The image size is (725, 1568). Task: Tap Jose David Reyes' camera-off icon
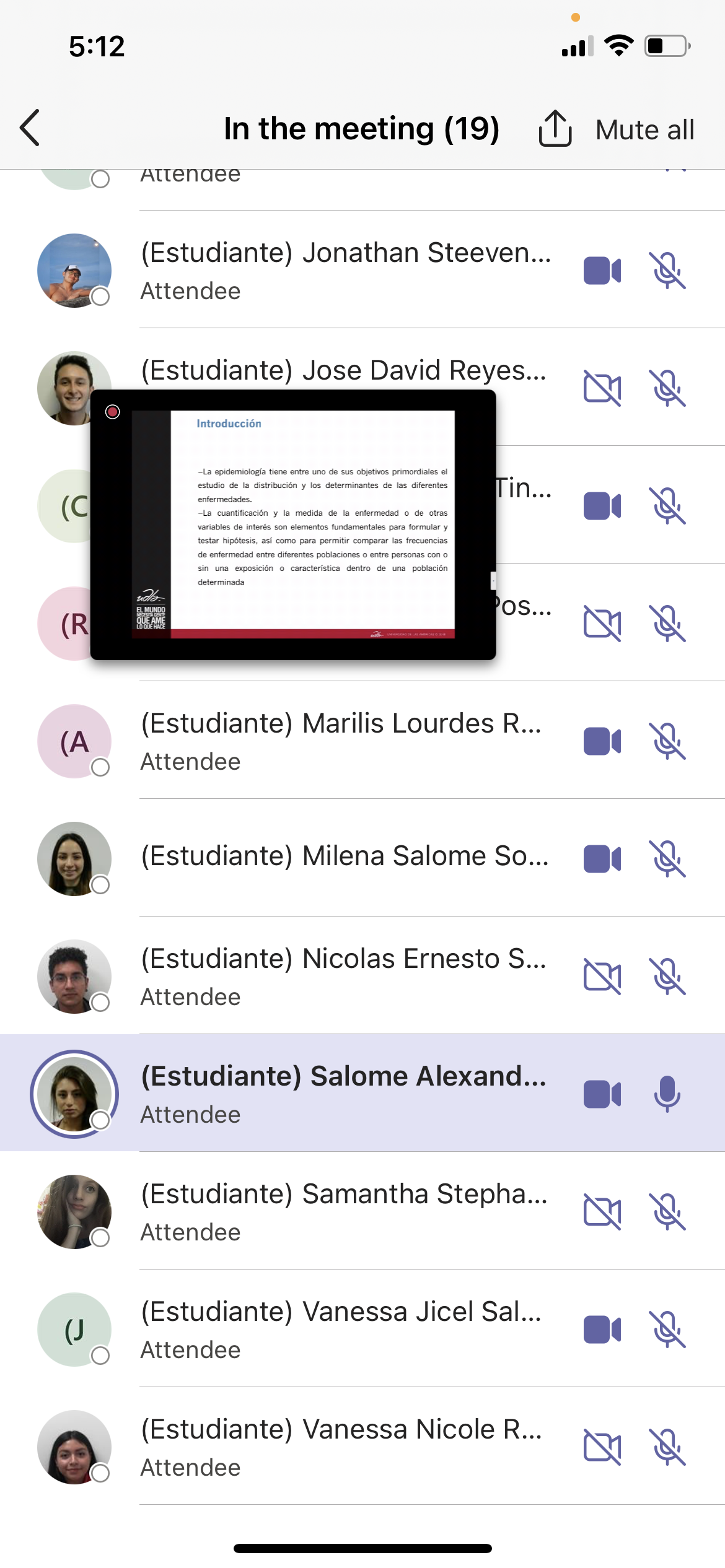click(602, 388)
